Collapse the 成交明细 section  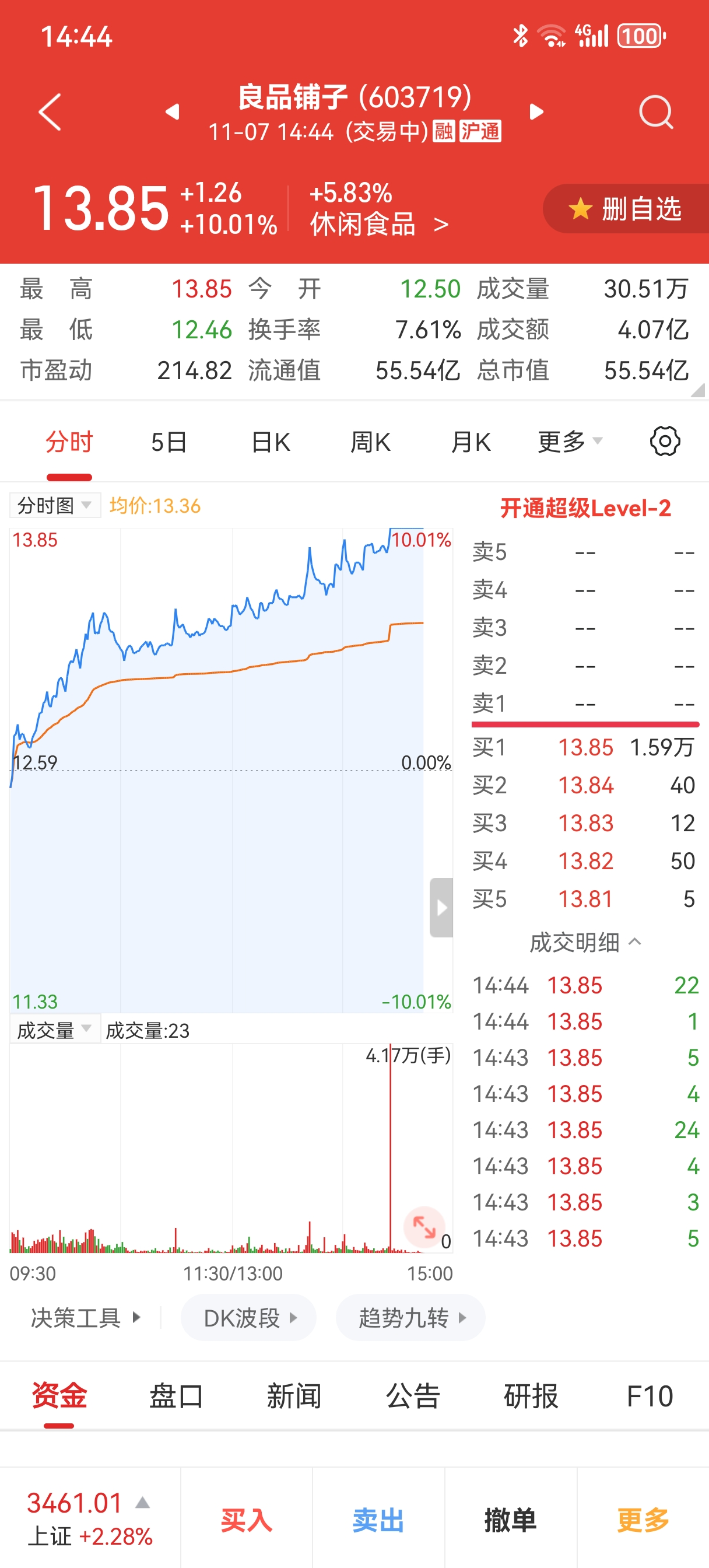(x=585, y=942)
